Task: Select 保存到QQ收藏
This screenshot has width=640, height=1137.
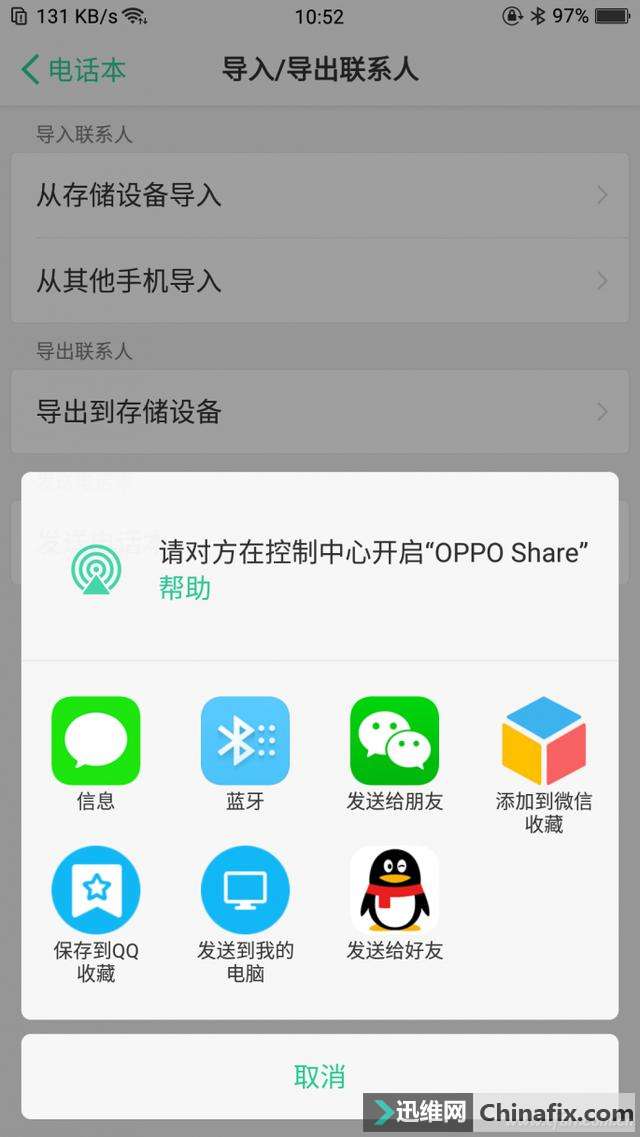Action: click(96, 890)
